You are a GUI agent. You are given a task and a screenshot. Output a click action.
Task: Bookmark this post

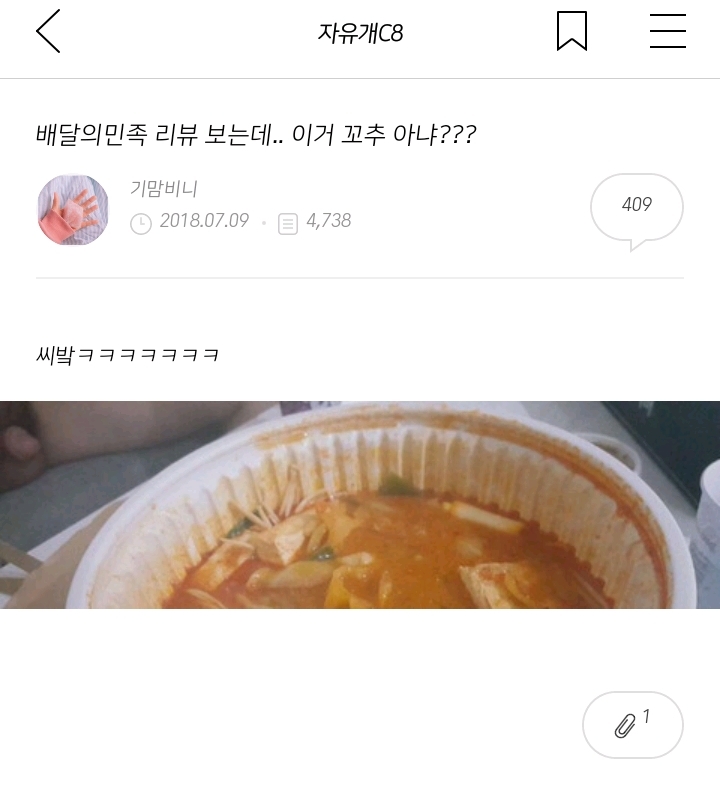pos(571,32)
